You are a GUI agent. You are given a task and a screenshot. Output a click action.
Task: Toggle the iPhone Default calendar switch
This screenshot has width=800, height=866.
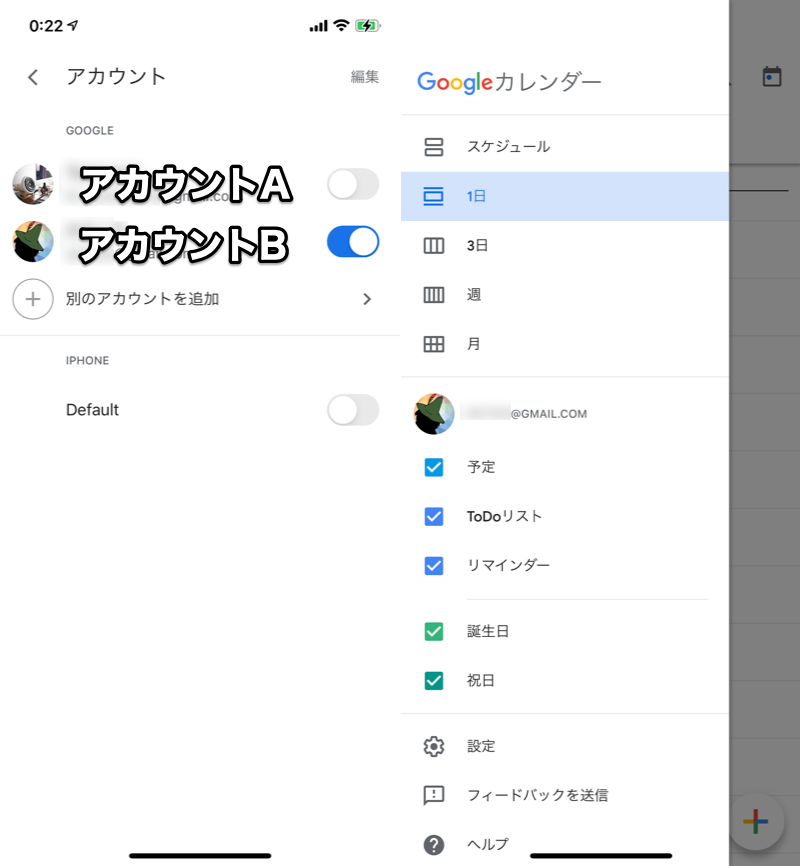(x=353, y=410)
